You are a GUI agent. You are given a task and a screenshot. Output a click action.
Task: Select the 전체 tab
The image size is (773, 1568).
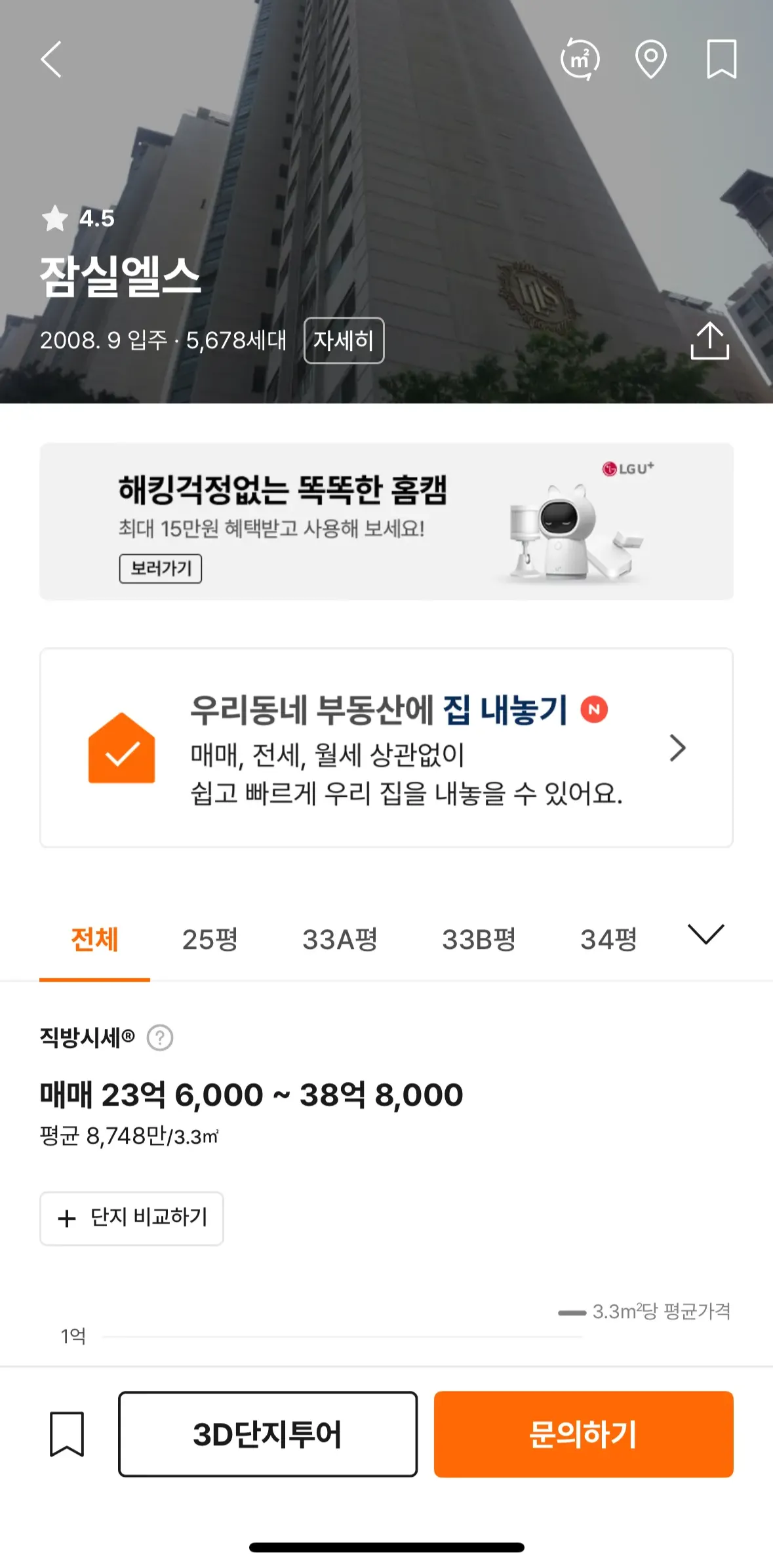click(94, 940)
